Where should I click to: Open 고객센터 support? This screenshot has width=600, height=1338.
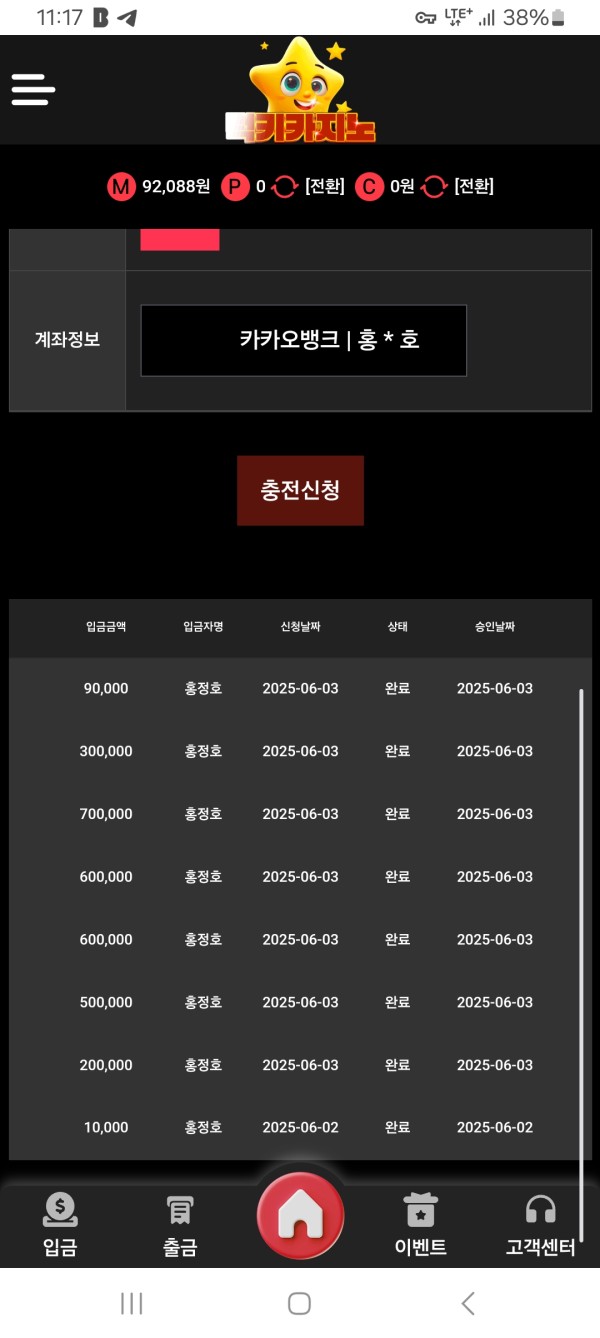point(540,1227)
